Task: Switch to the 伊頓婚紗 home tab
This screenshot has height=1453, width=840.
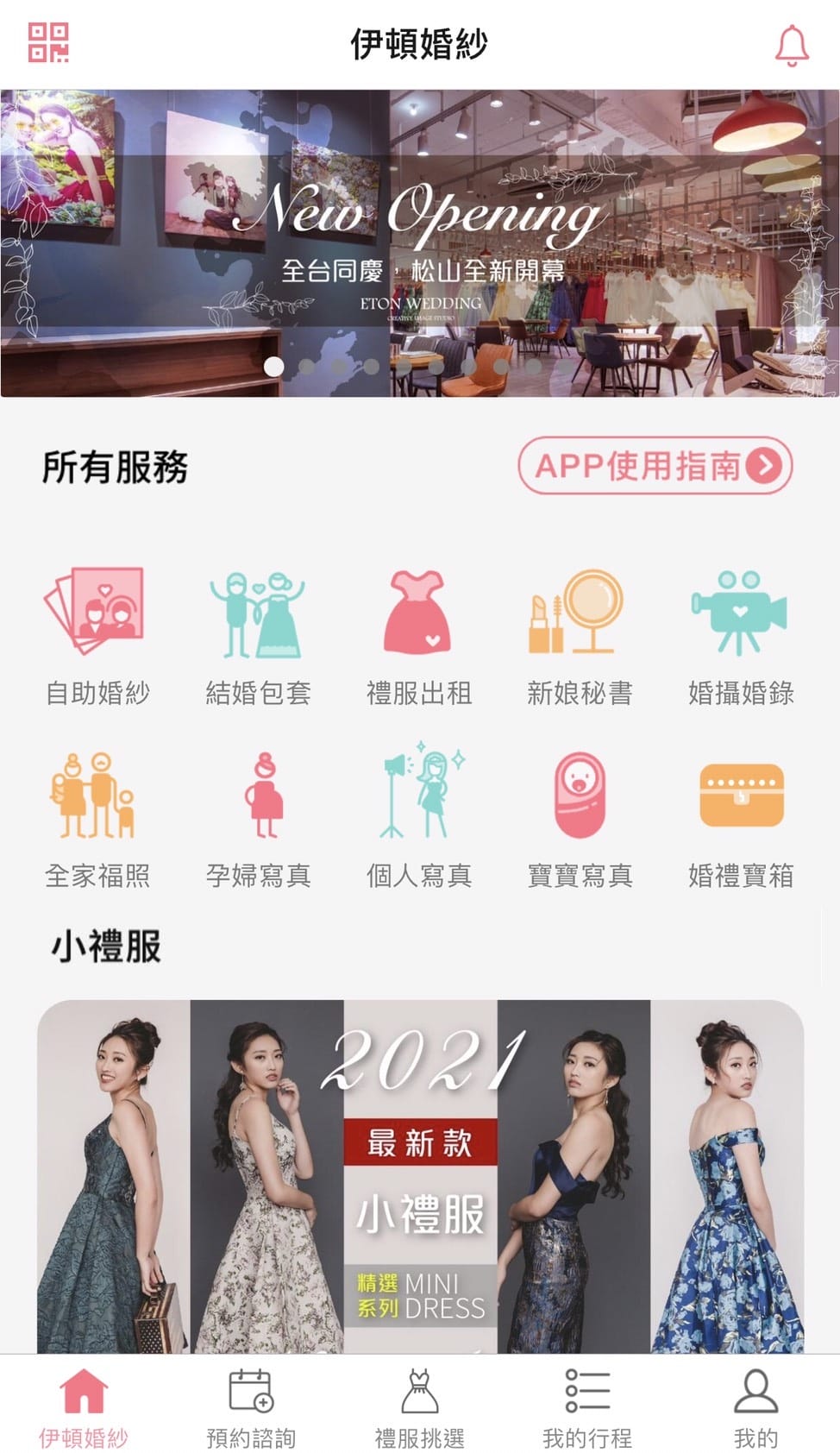Action: coord(84,1406)
